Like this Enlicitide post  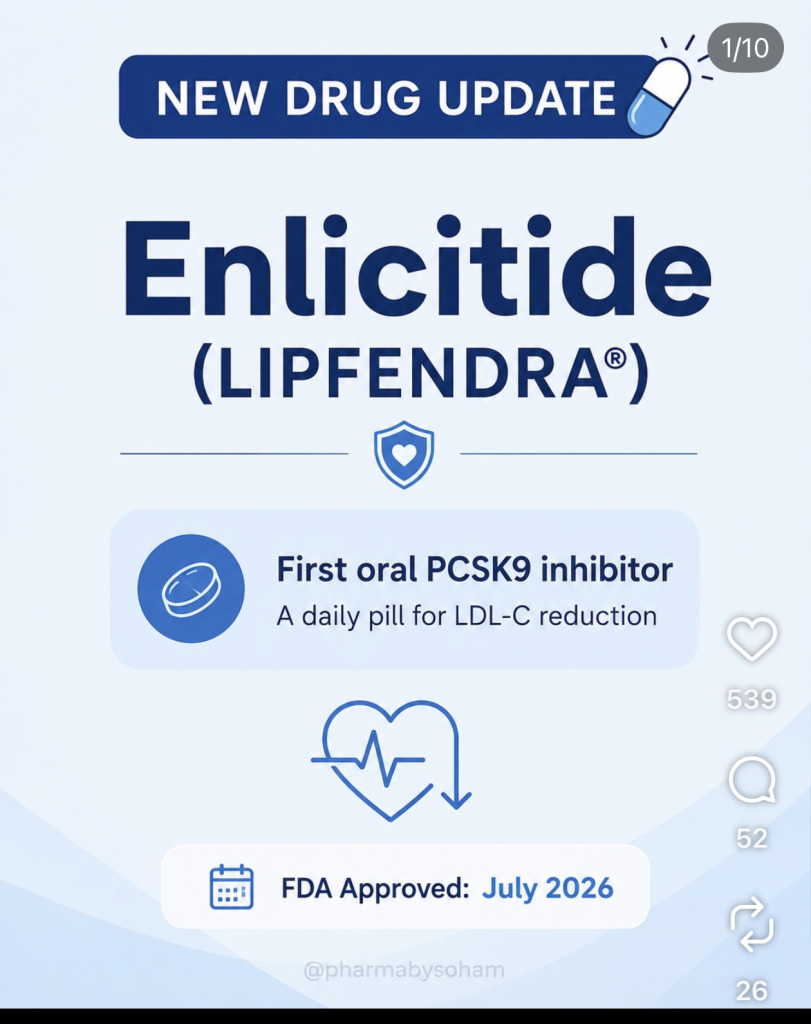tap(752, 638)
